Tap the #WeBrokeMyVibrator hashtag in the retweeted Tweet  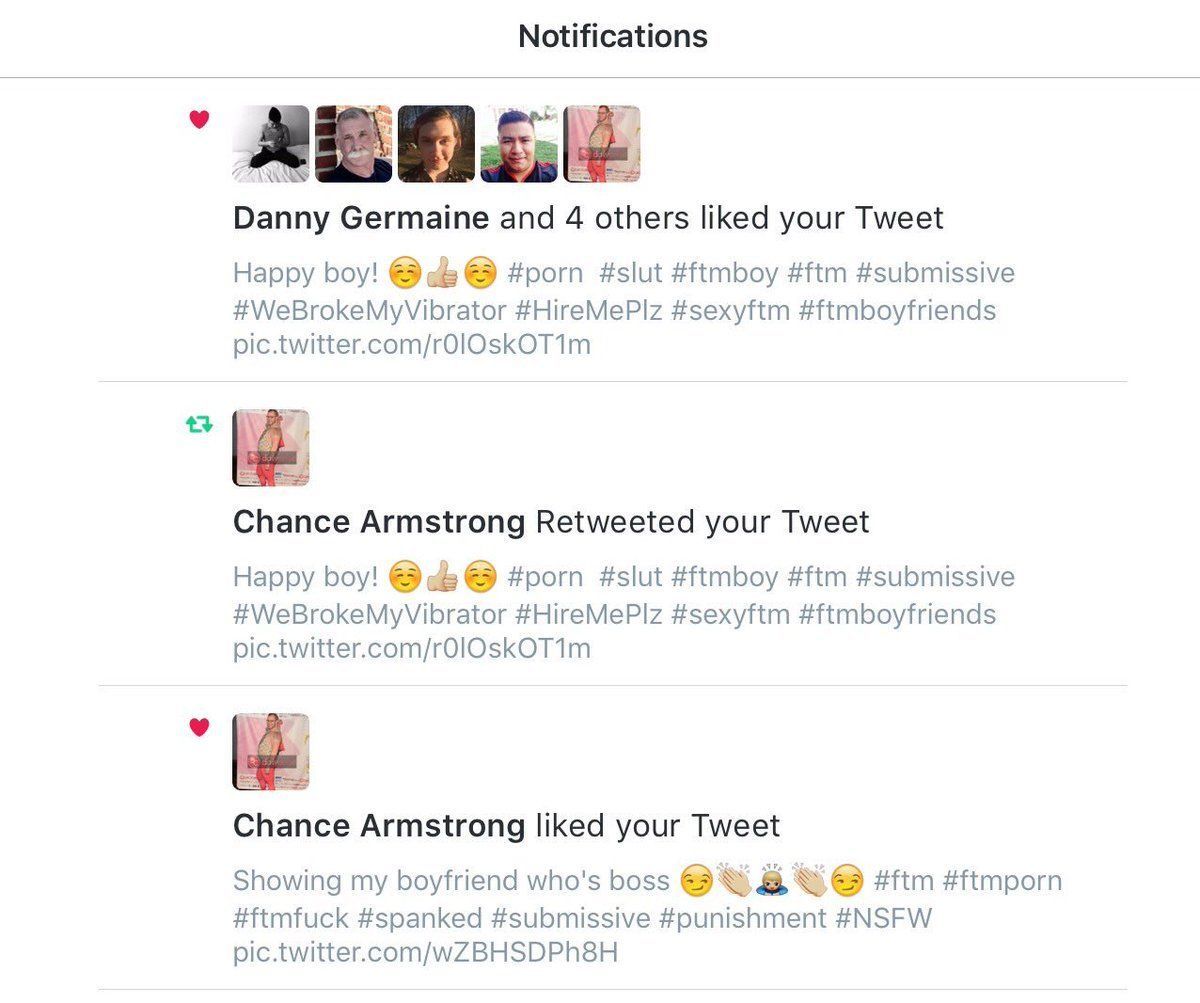click(370, 614)
